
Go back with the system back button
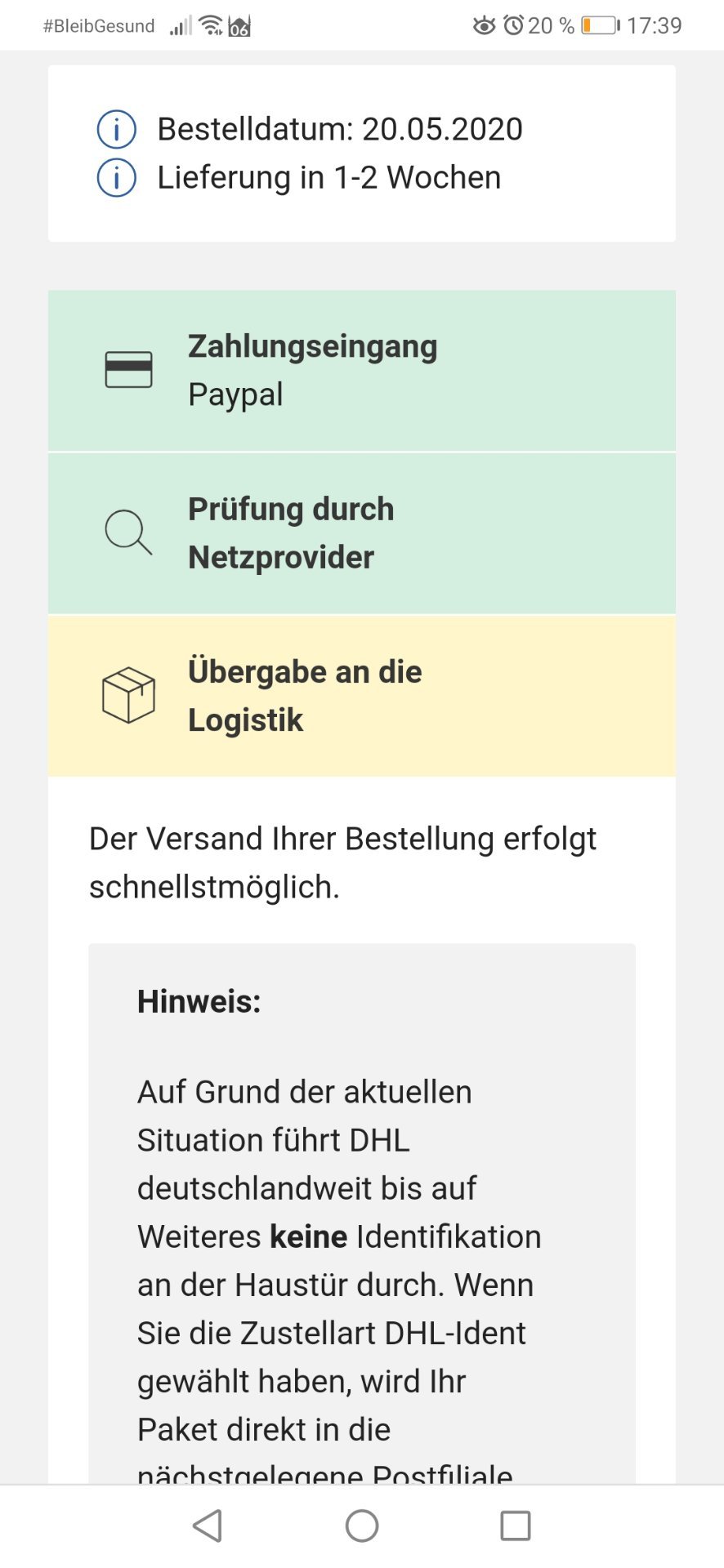208,1525
